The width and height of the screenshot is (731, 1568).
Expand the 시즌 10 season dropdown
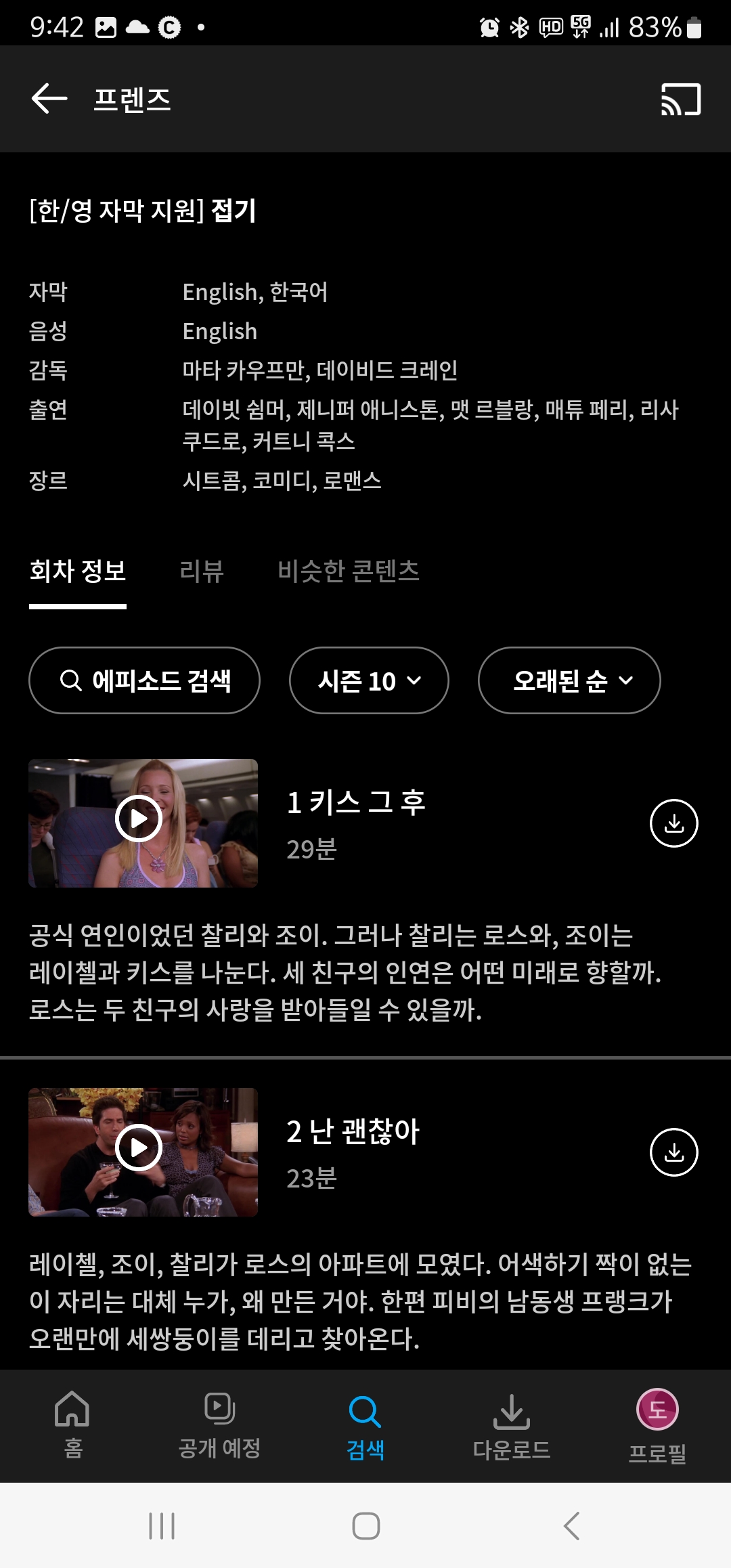[x=369, y=680]
